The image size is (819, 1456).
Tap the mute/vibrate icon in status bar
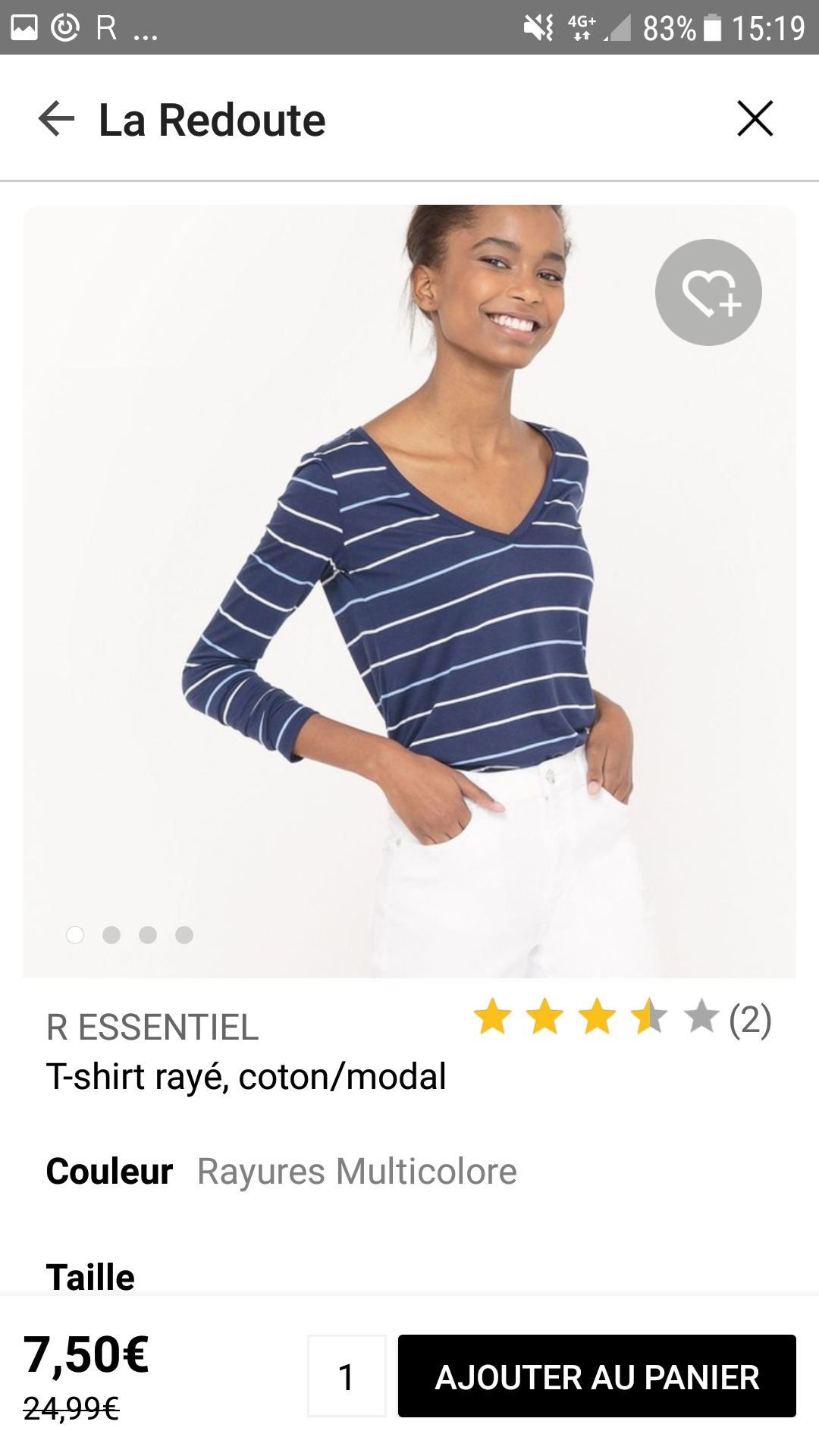coord(537,25)
